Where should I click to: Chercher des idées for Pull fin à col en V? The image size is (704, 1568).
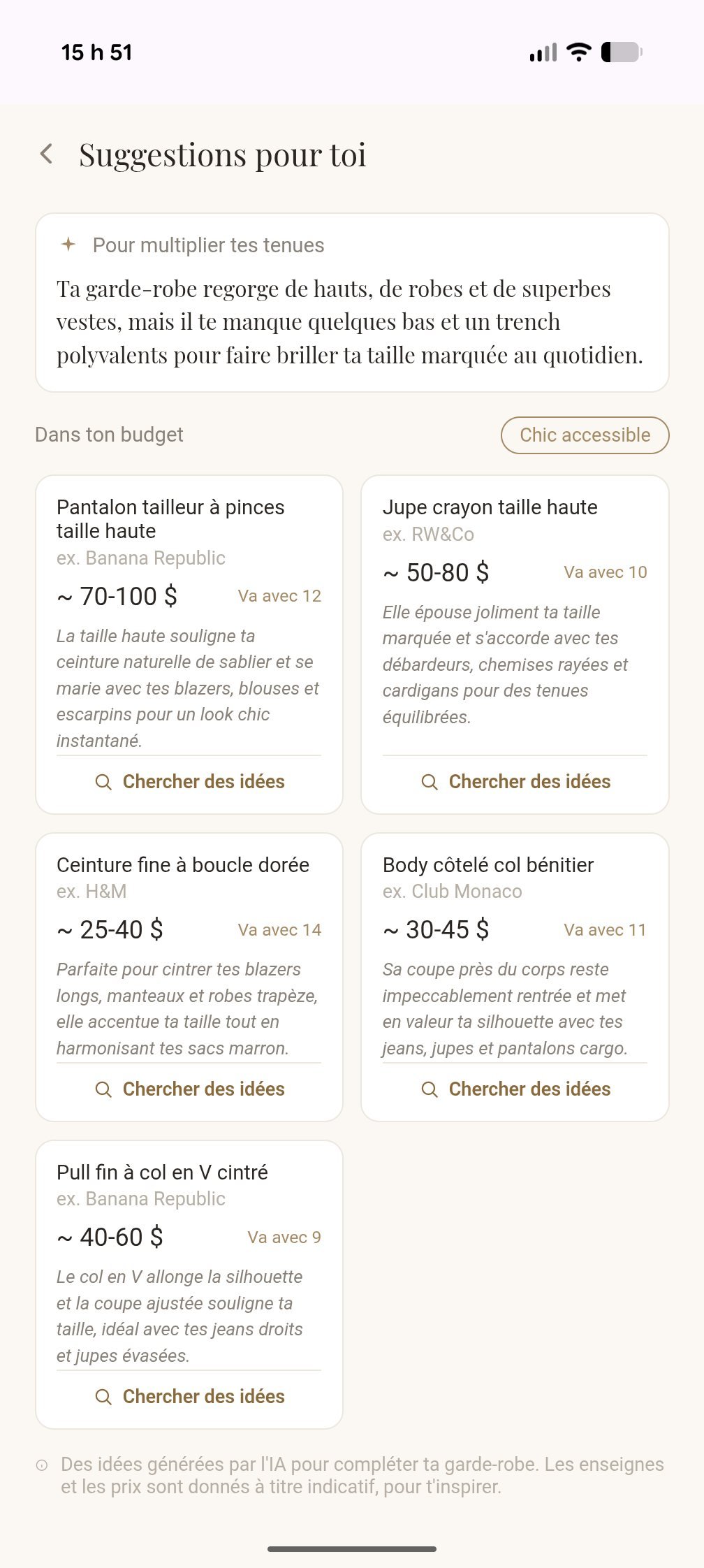[189, 1396]
